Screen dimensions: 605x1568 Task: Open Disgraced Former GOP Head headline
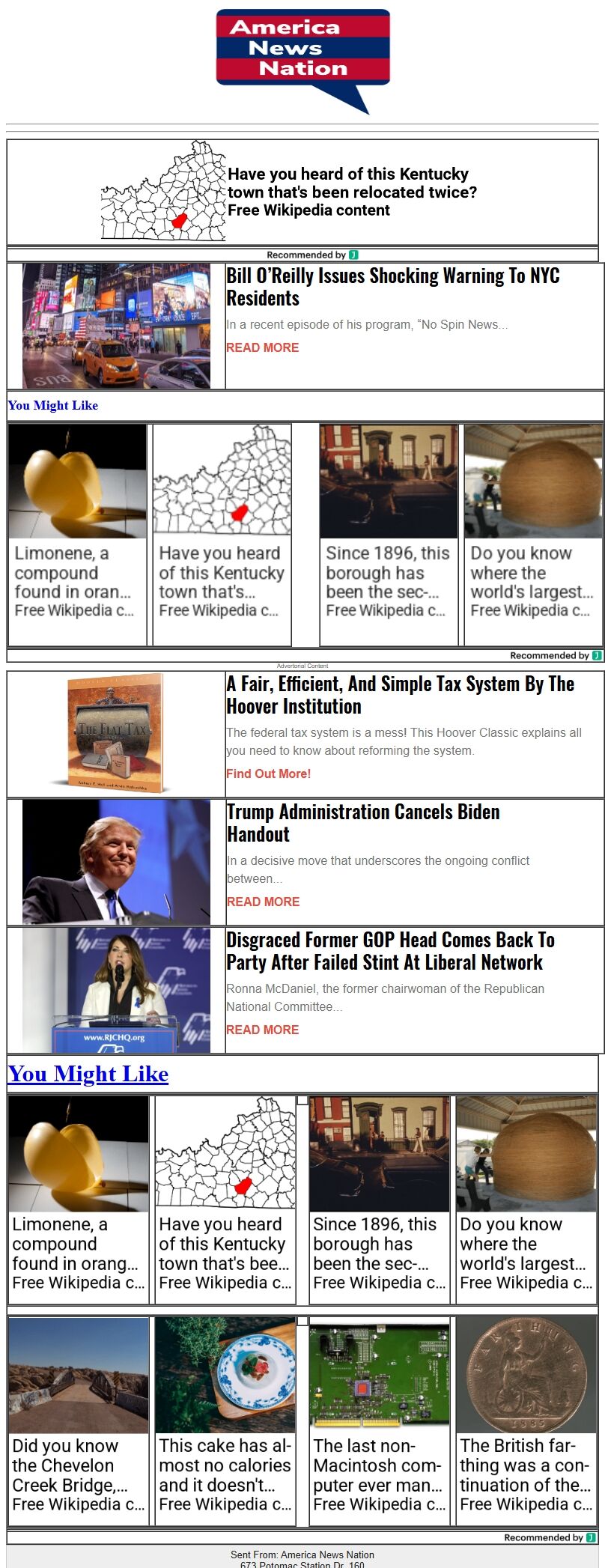tap(389, 951)
